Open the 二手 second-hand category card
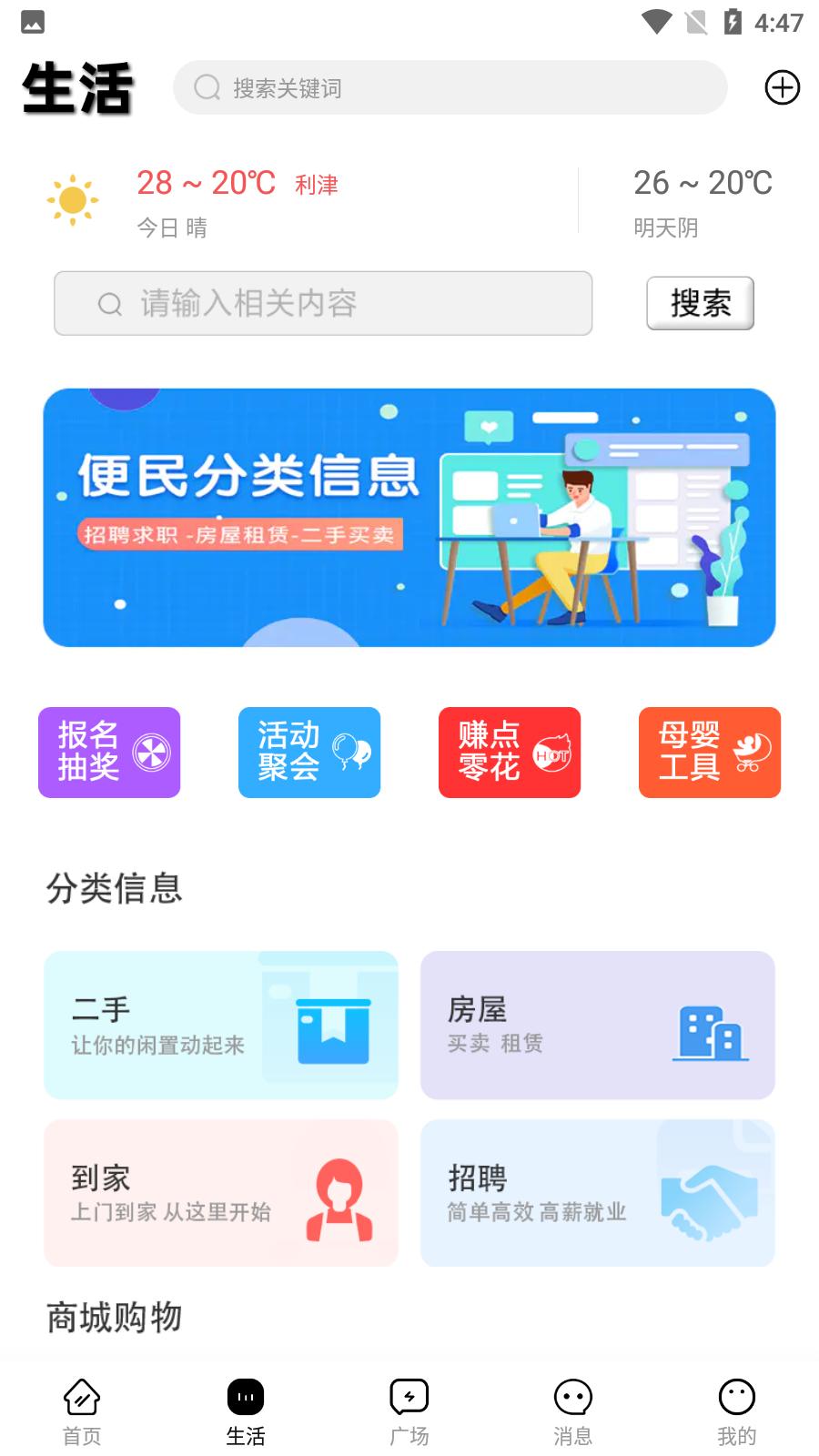819x1456 pixels. [221, 1025]
